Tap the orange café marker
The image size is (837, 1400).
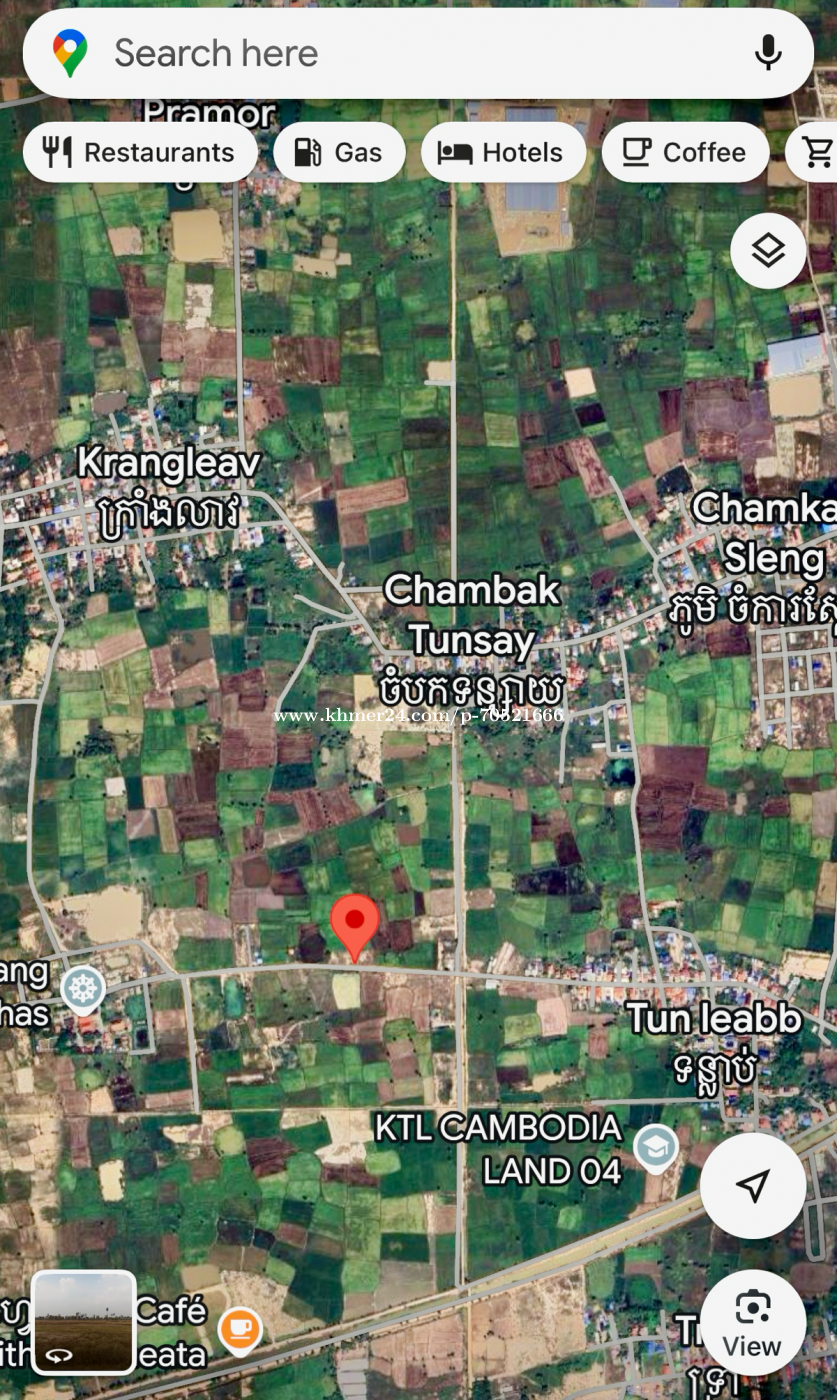[240, 1330]
